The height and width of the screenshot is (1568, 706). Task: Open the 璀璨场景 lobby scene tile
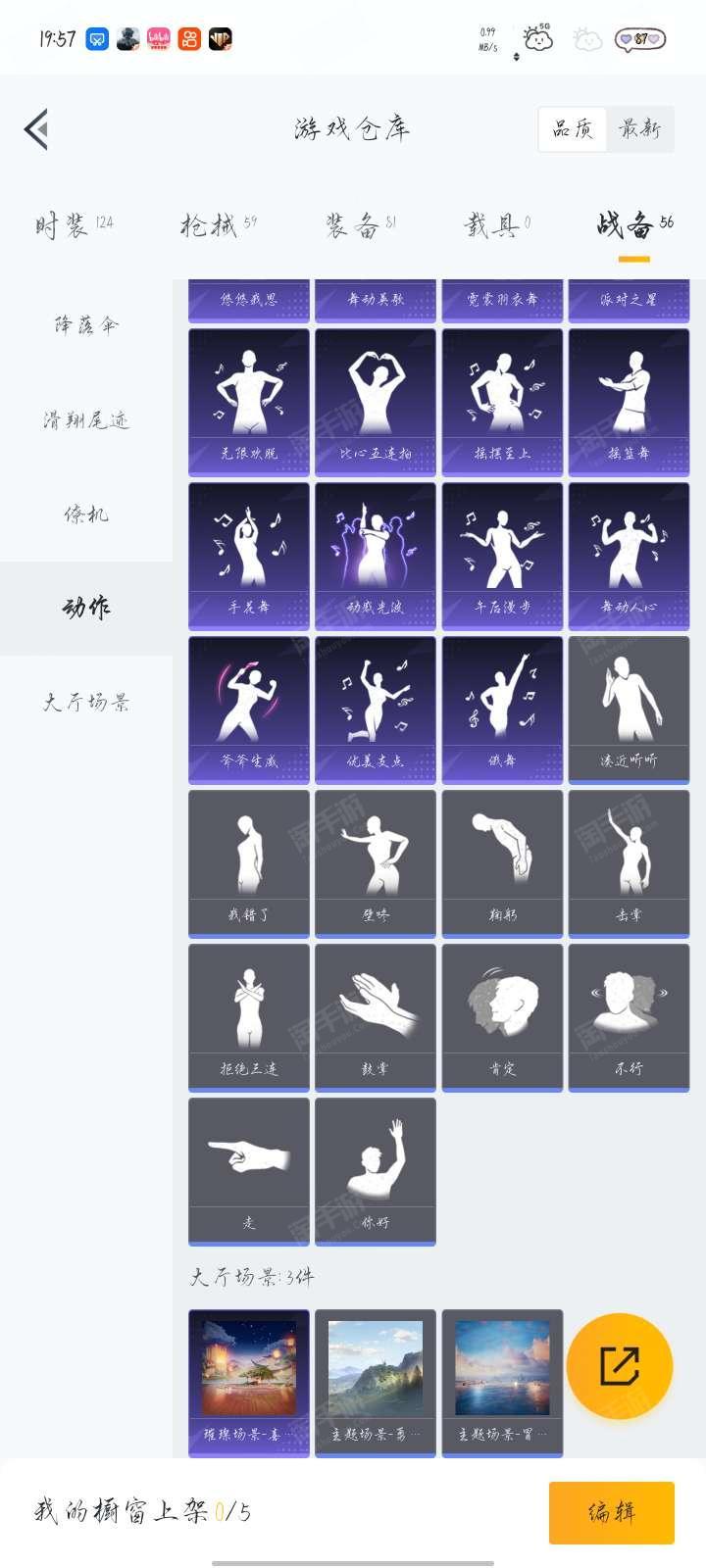249,1383
